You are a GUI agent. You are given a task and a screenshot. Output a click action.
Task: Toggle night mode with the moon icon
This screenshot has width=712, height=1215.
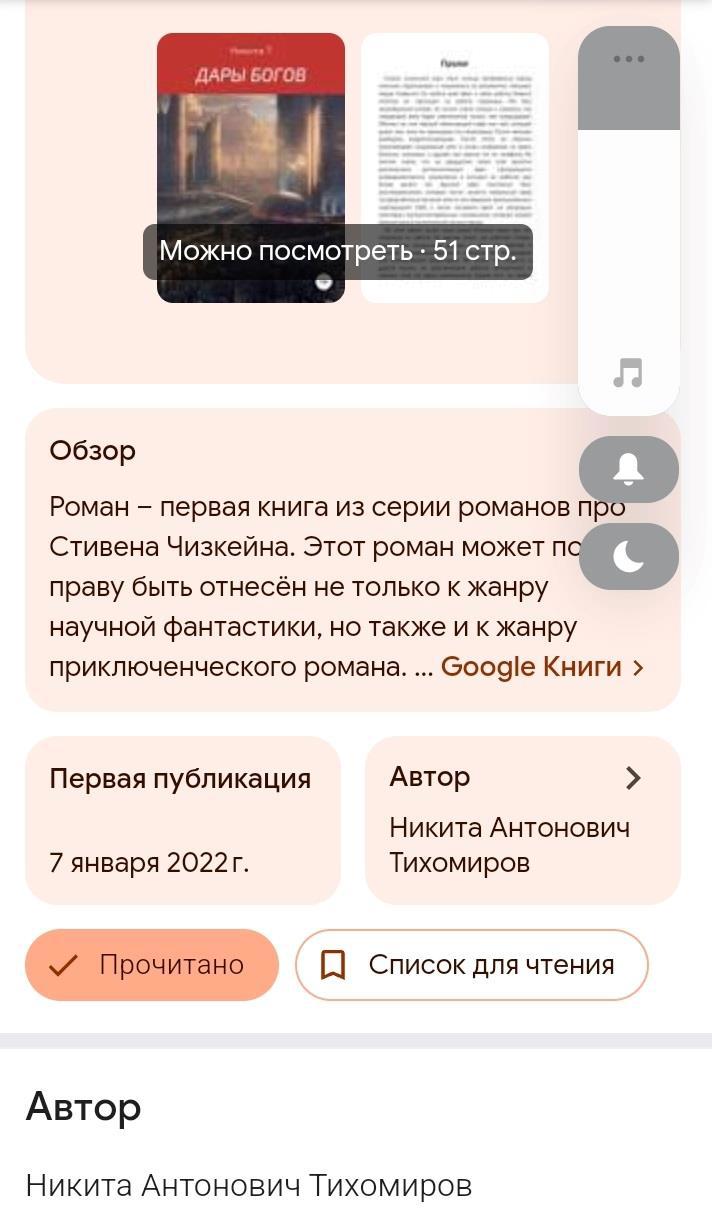(x=628, y=556)
